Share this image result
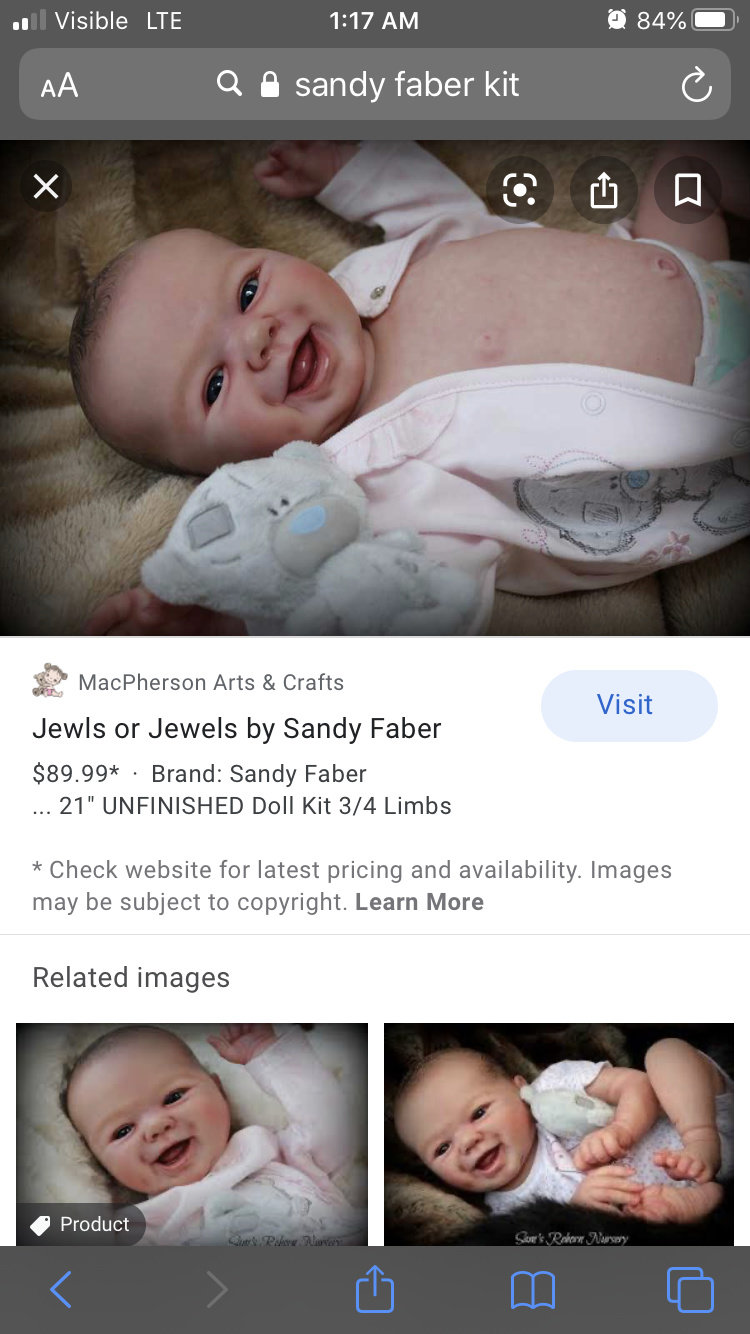750x1334 pixels. pos(603,189)
